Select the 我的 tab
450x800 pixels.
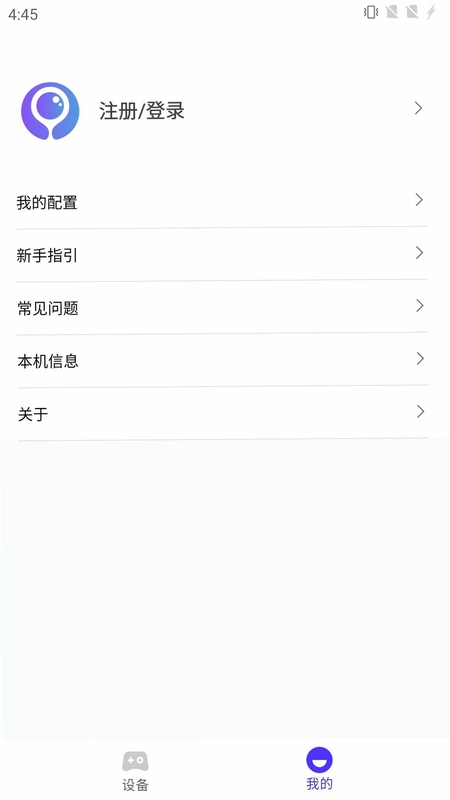pos(319,769)
